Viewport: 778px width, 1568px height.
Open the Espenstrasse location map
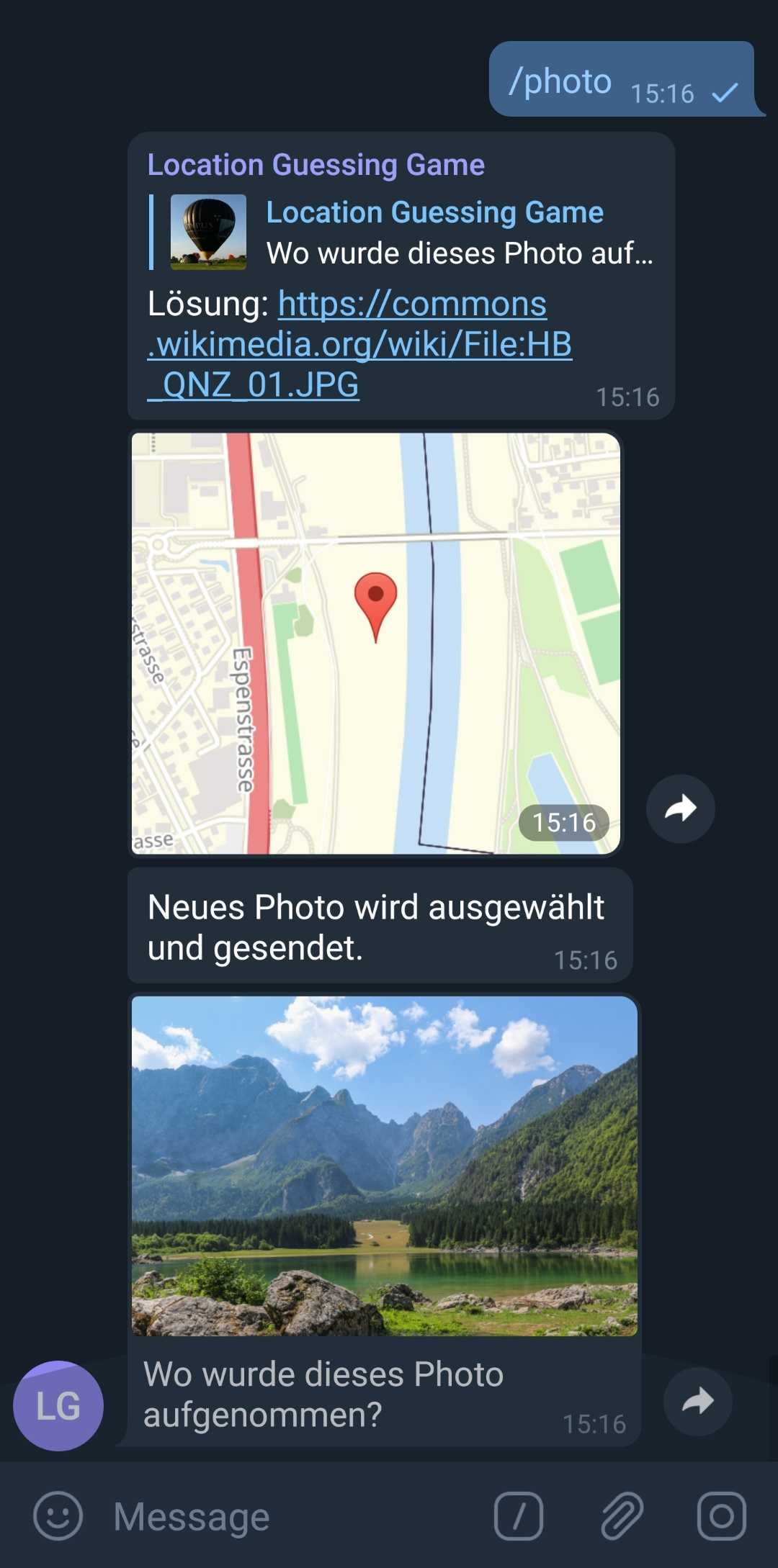375,643
